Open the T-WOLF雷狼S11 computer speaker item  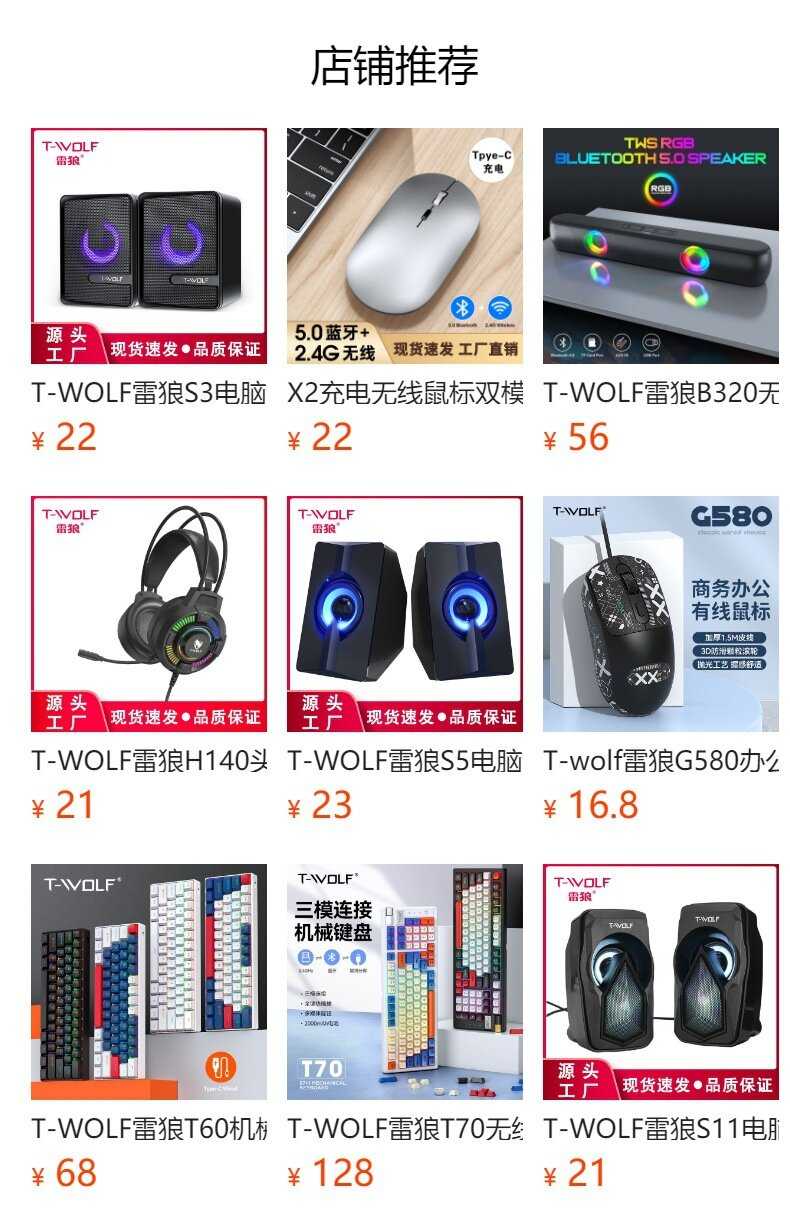pos(660,982)
